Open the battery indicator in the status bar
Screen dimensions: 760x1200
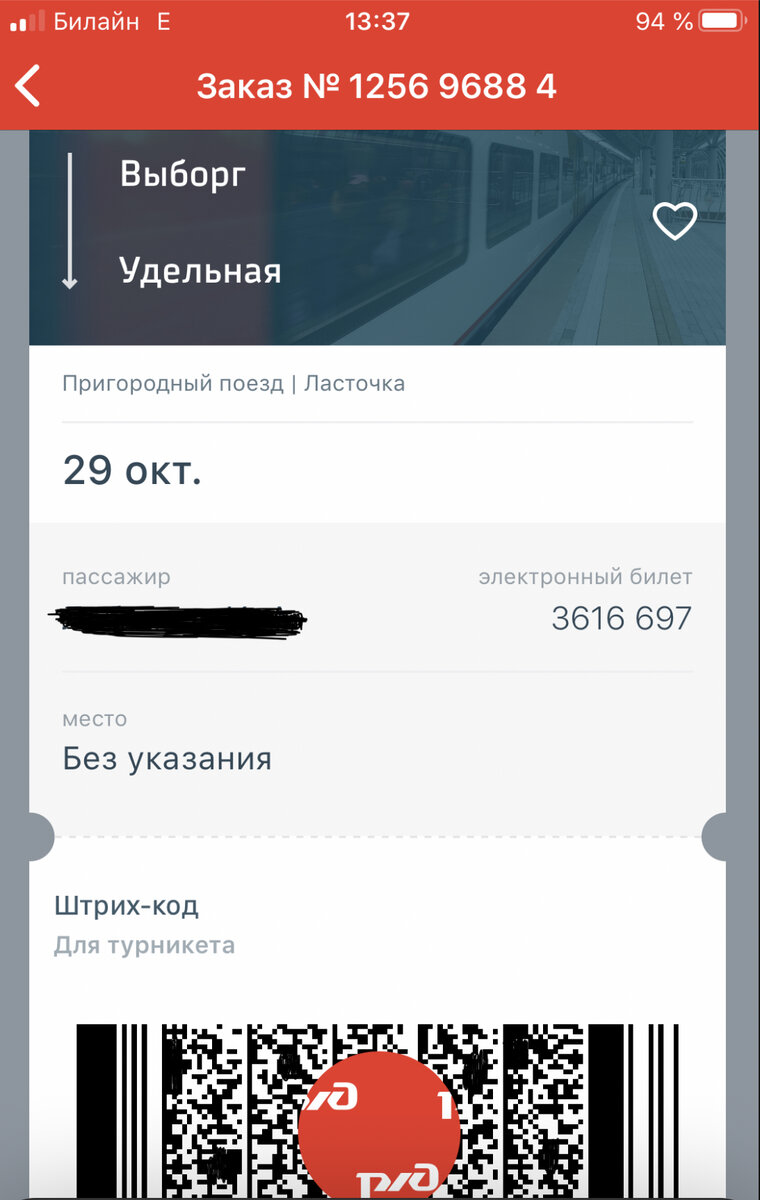click(723, 20)
